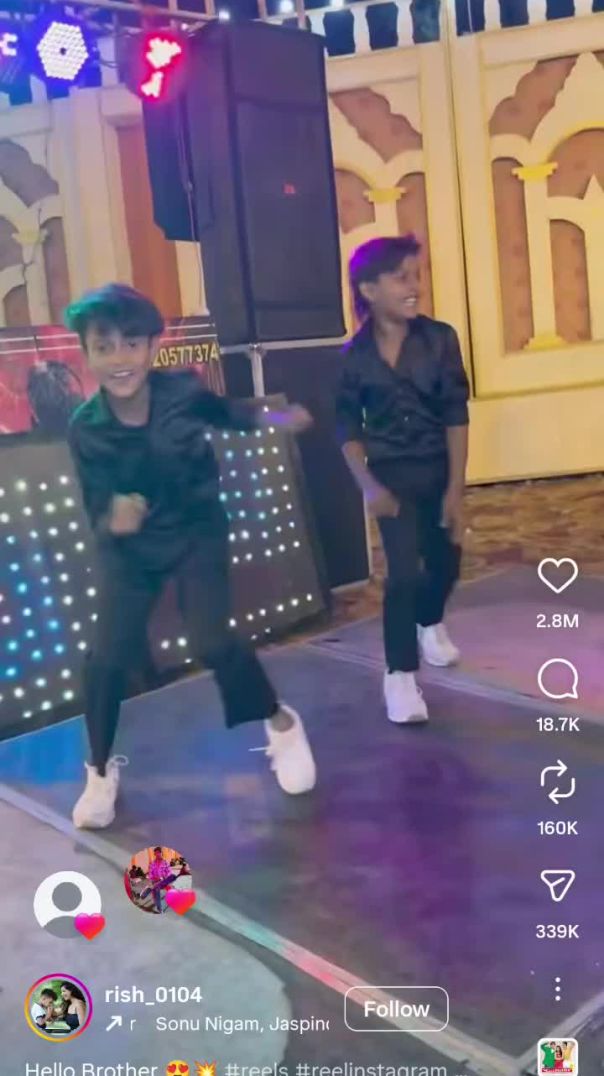
Task: Share the reel via the paper plane
Action: click(557, 886)
